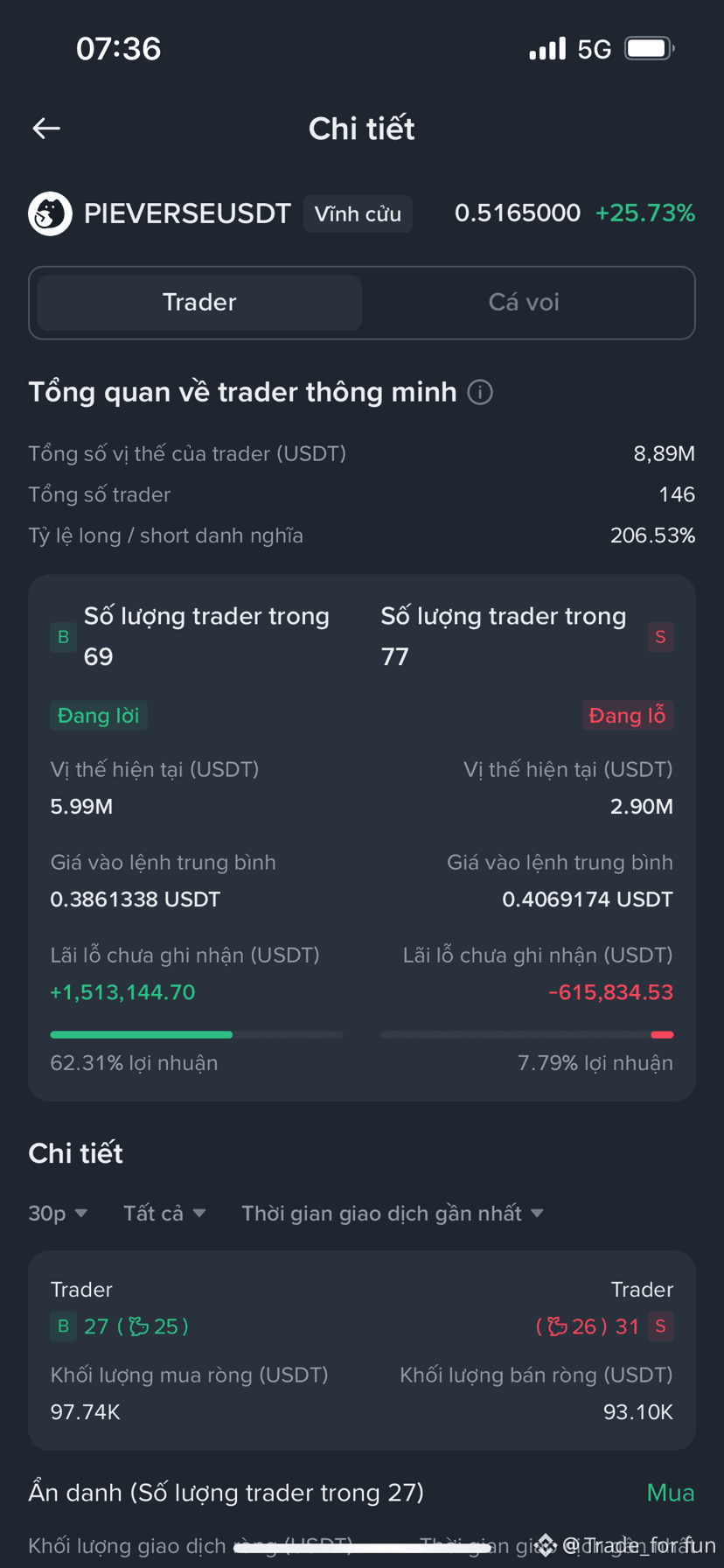Select the 'Đang lỗ' status tag
Screen dimensions: 724x1568
[628, 715]
